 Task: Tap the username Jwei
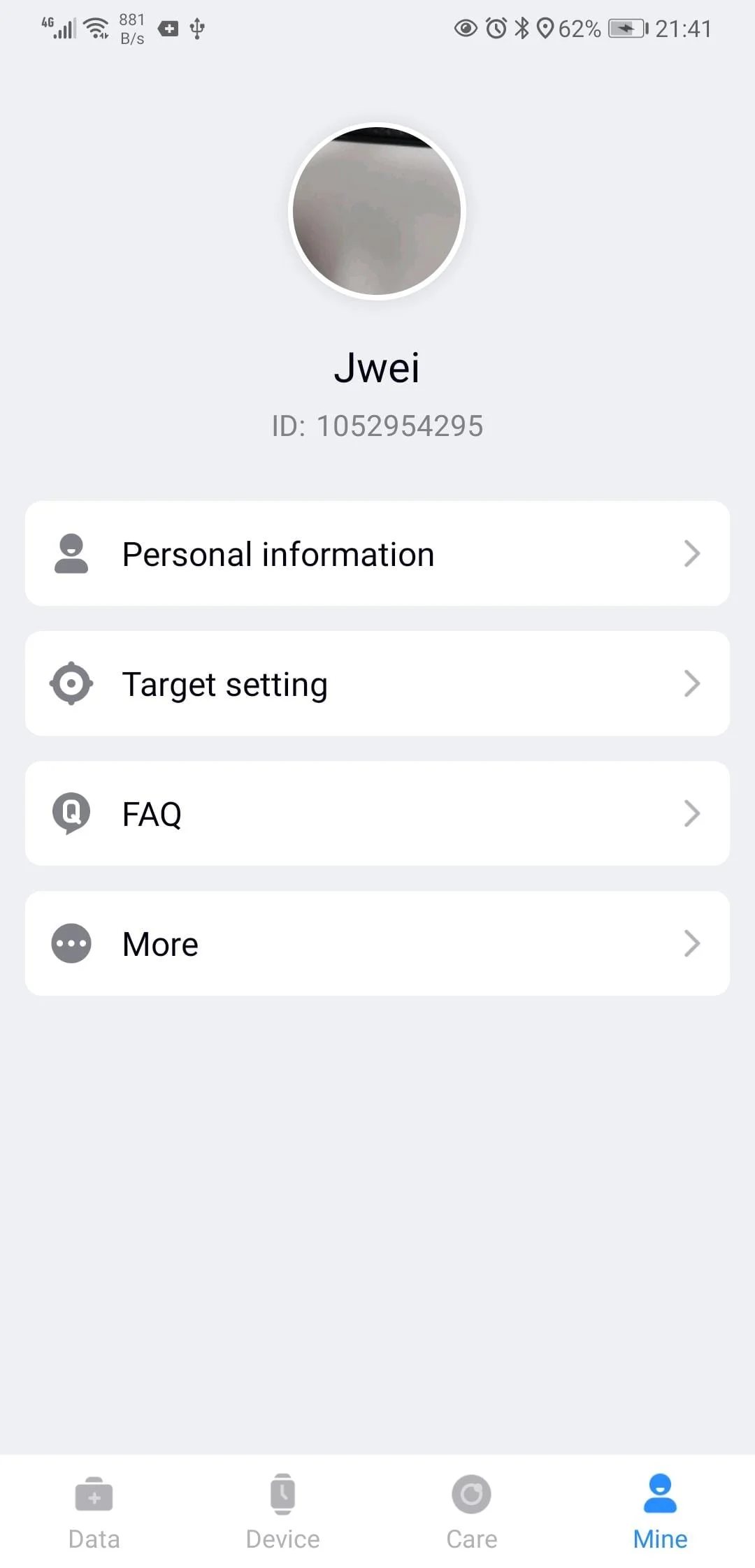click(x=377, y=368)
